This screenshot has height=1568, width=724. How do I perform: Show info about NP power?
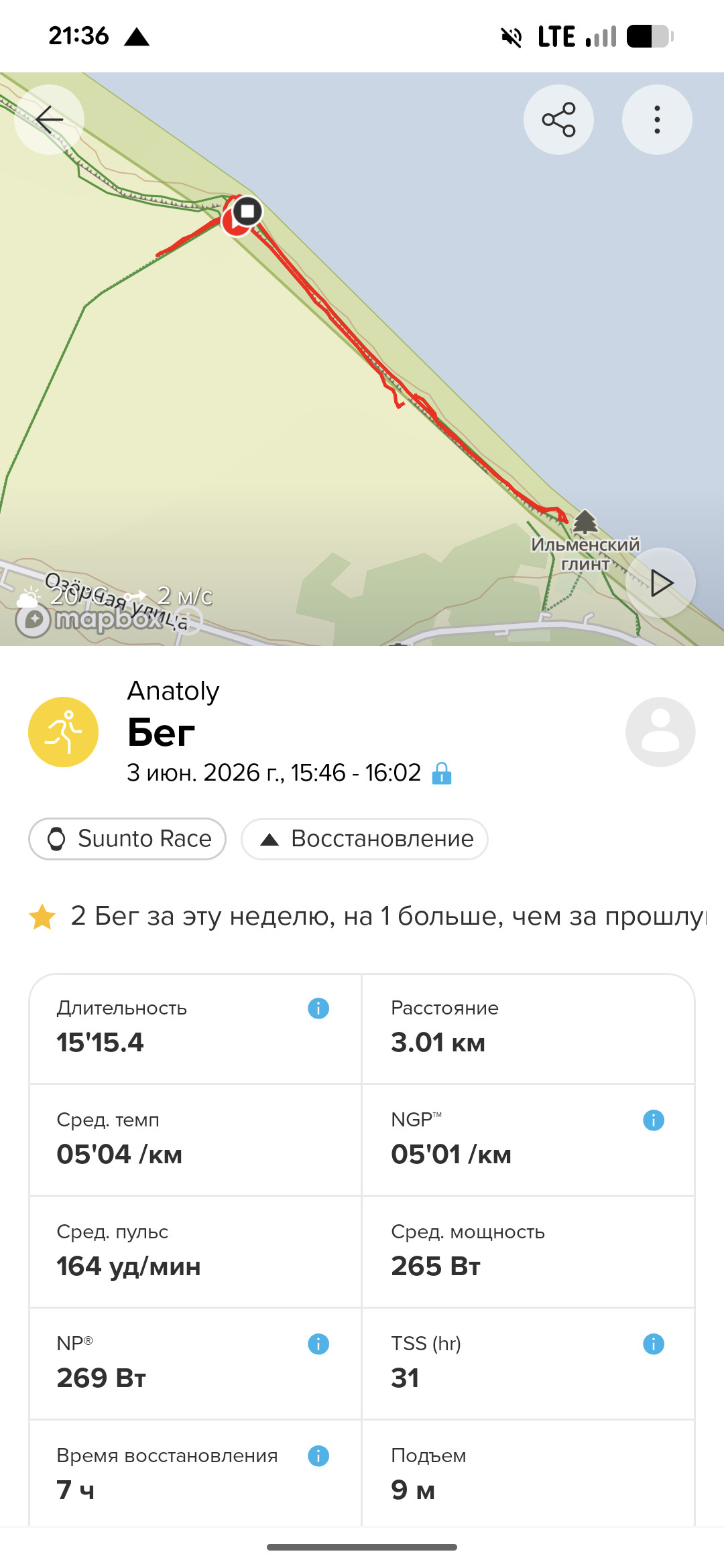tap(318, 1344)
